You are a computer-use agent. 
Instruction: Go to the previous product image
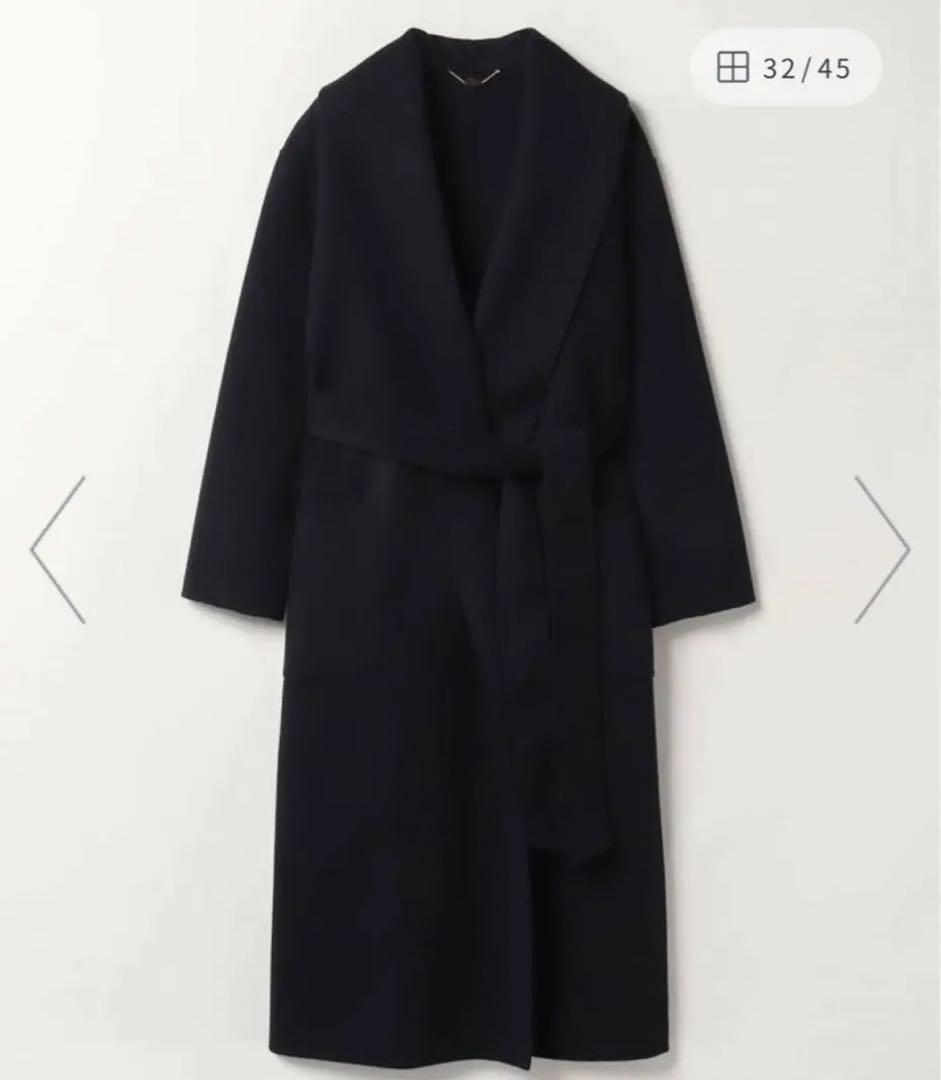[x=58, y=549]
